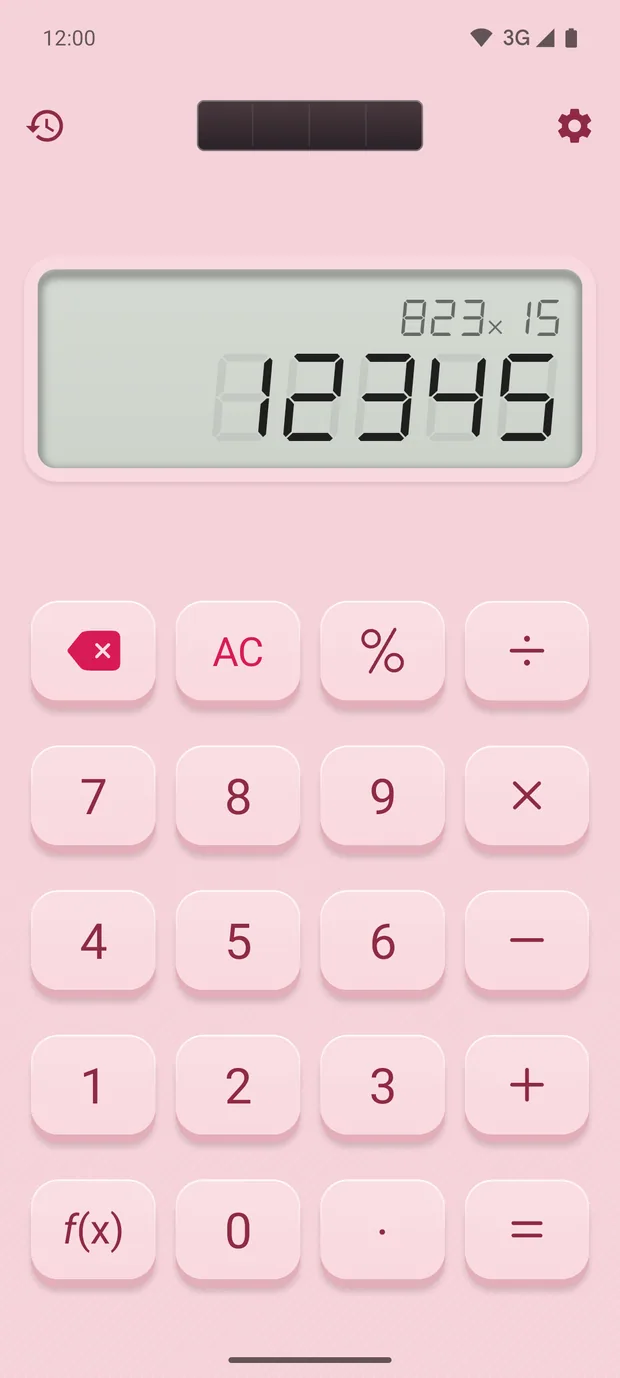Tap the equals key
Screen dimensions: 620x1378
click(x=527, y=1230)
